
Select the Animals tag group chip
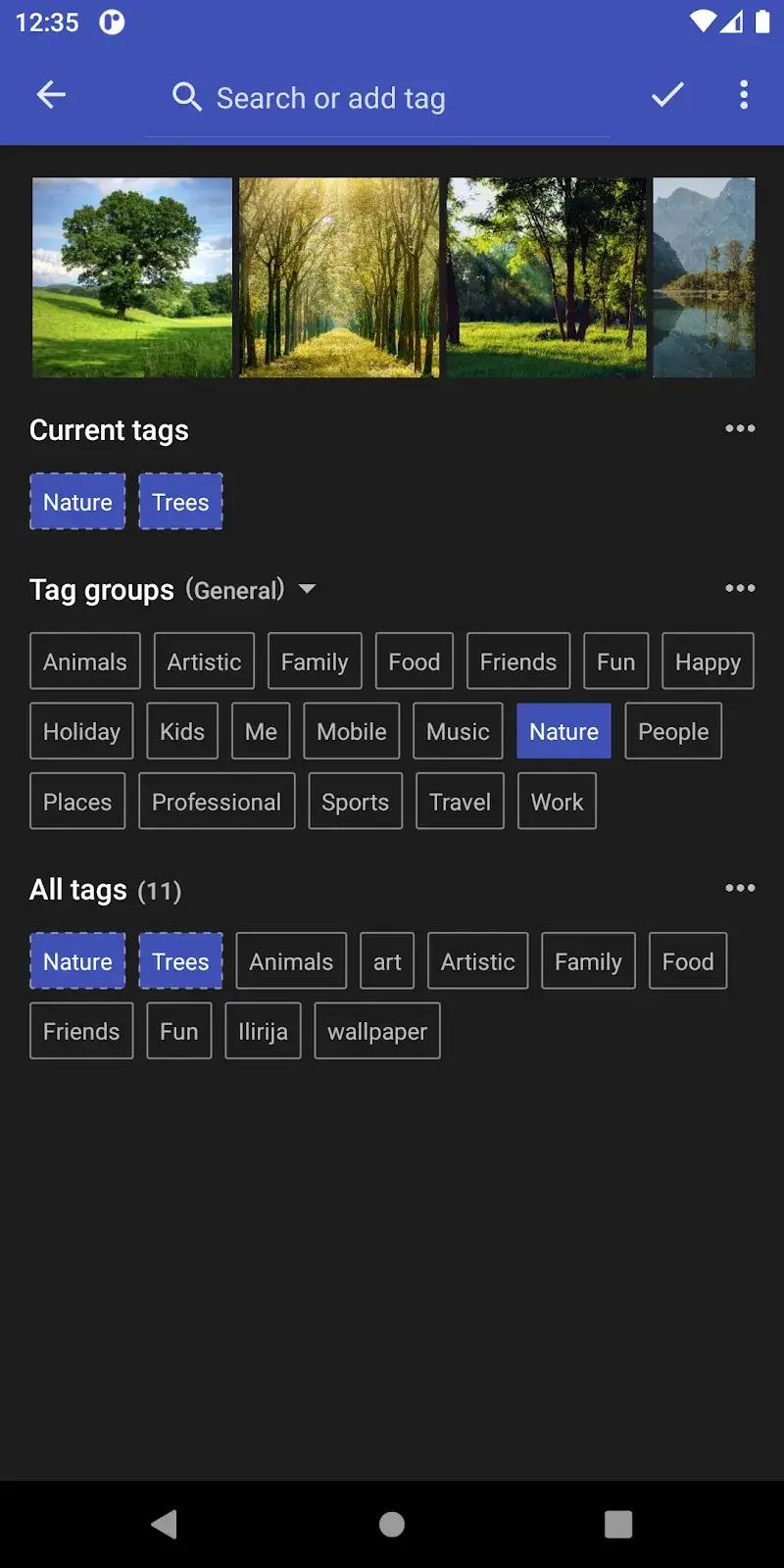[84, 661]
